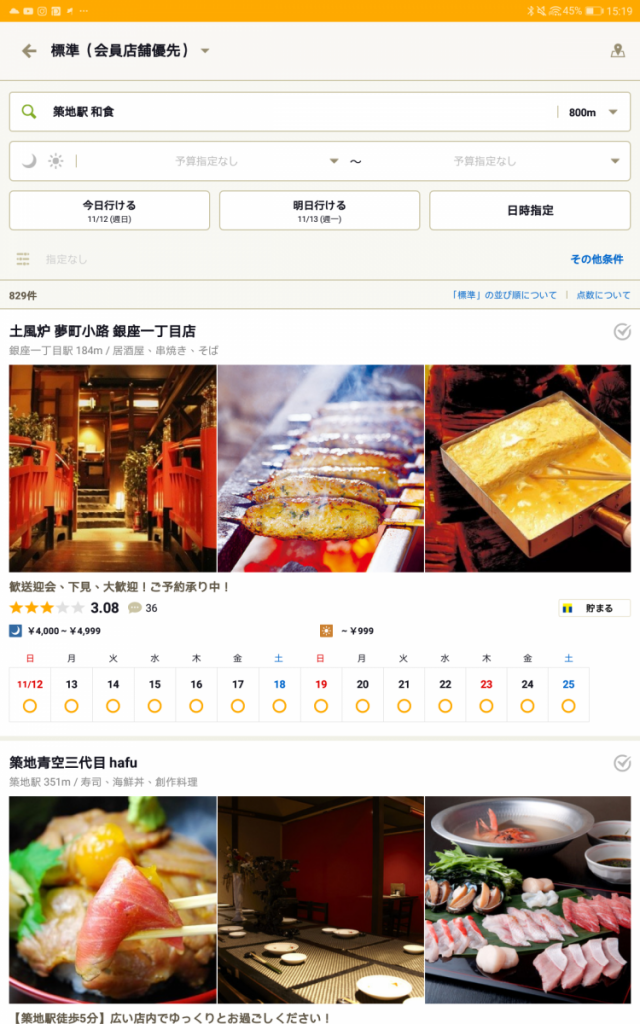640x1024 pixels.
Task: Select 11/12 in the availability calendar
Action: click(30, 695)
